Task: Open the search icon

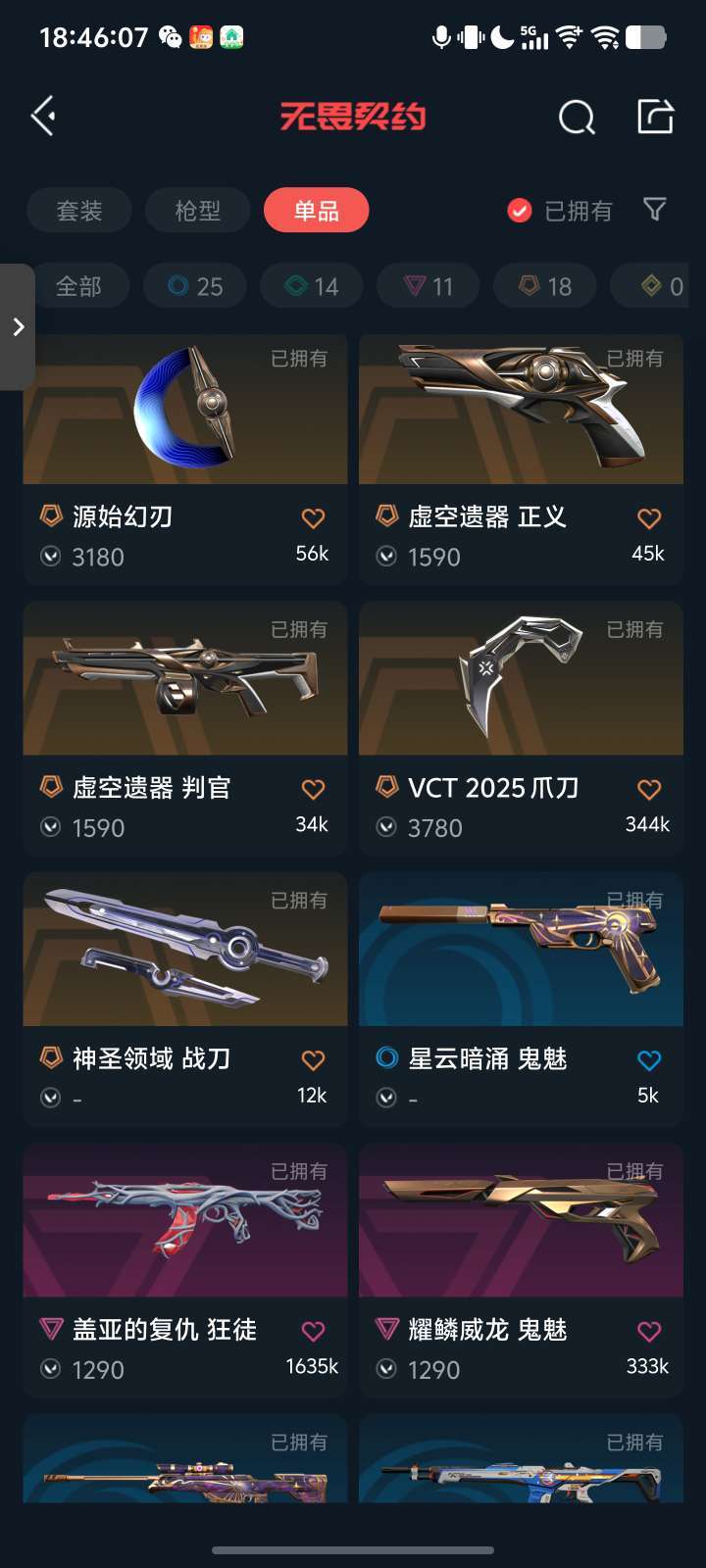Action: tap(577, 118)
